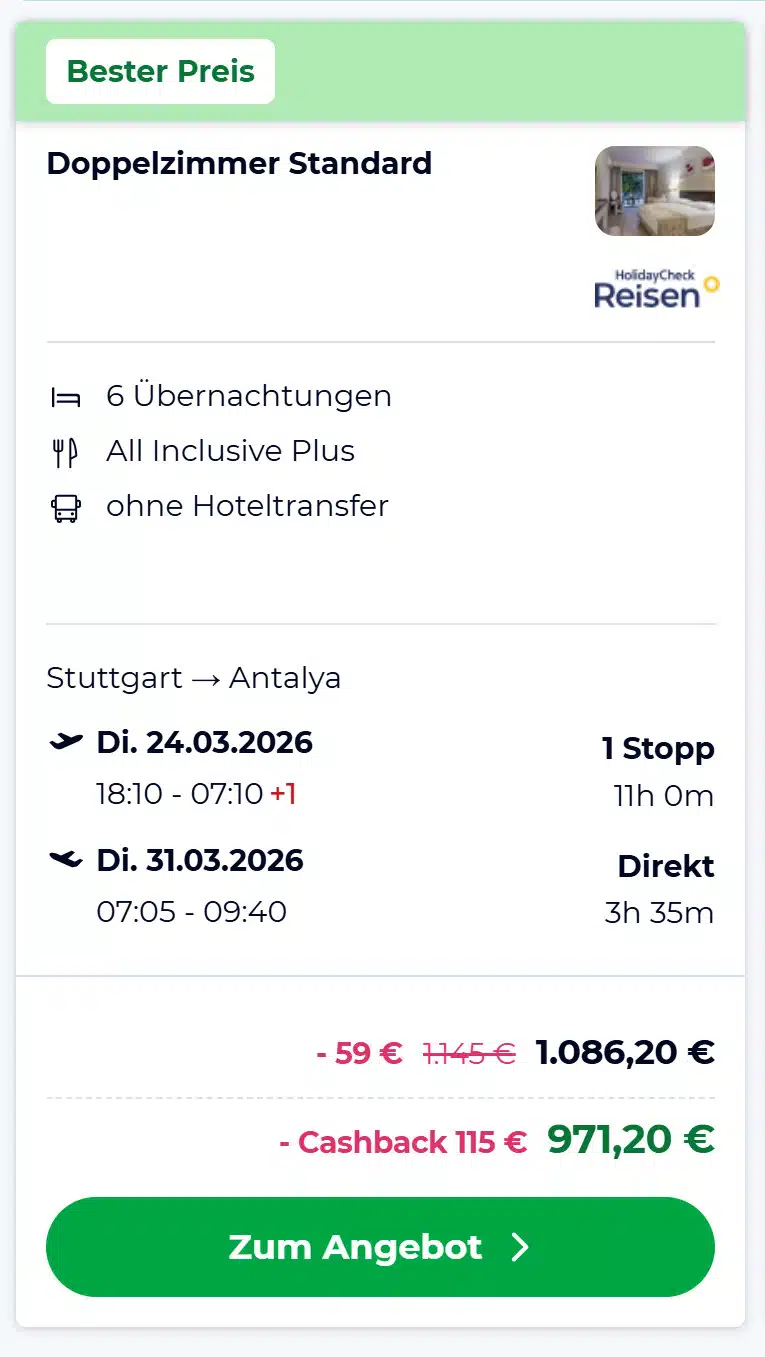Click the bed icon beside 6 Übernachtungen

tap(66, 396)
